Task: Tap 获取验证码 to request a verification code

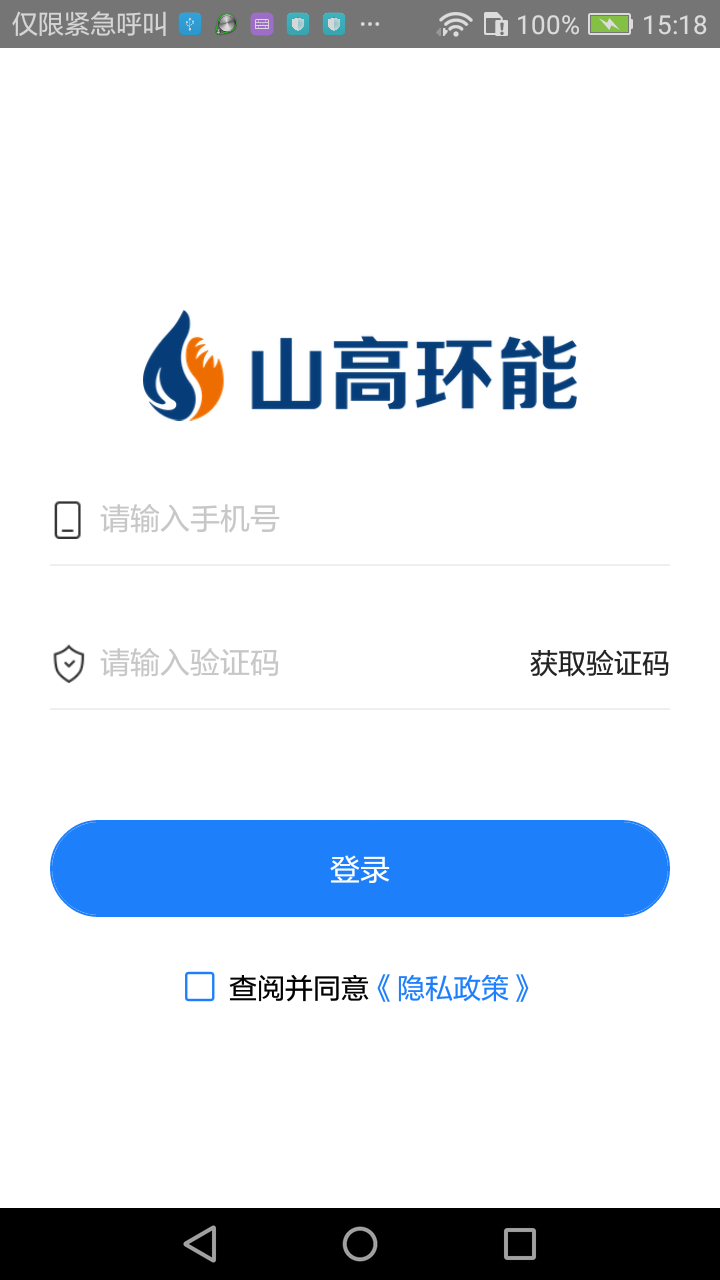Action: (x=598, y=663)
